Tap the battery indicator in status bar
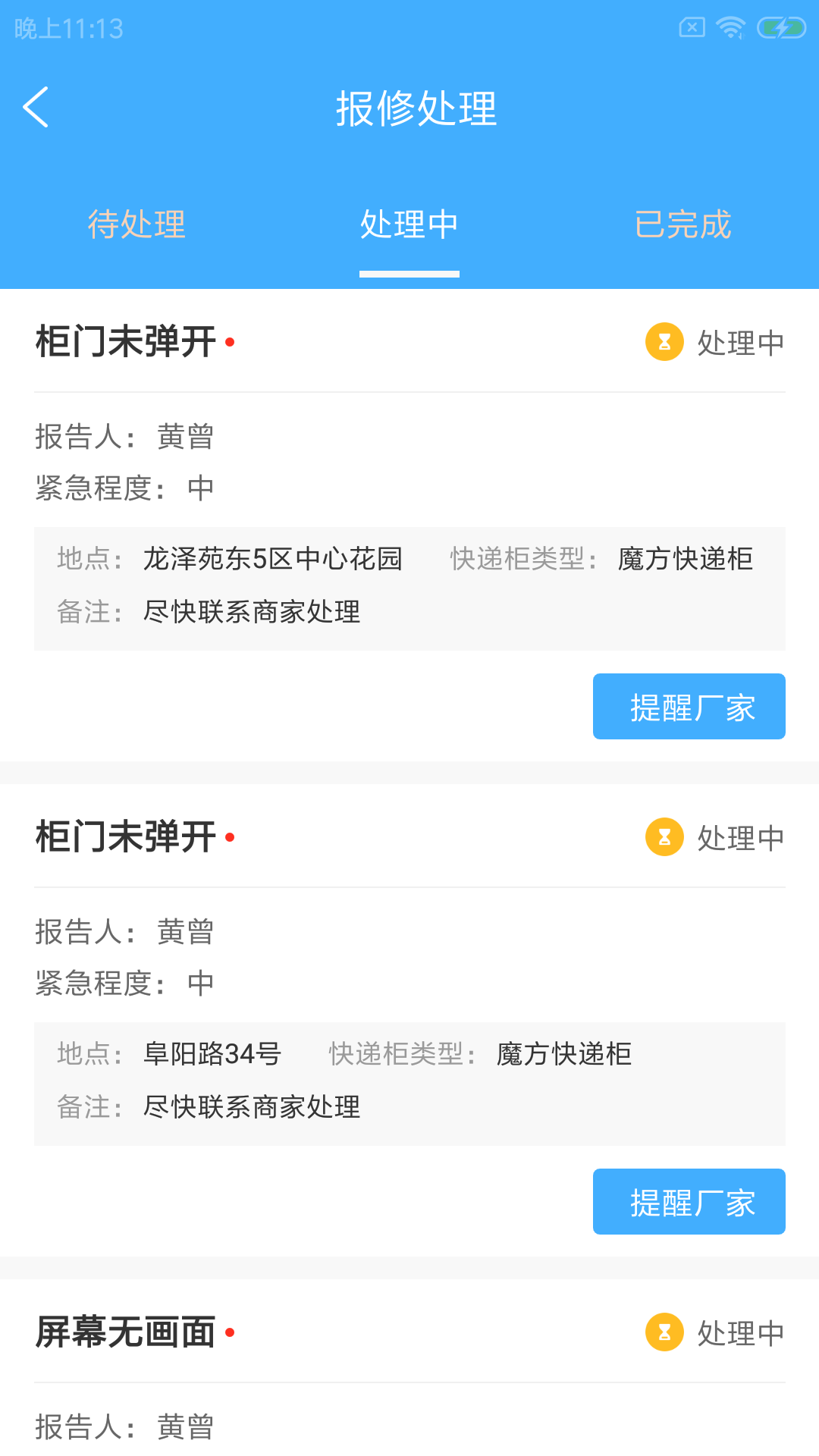This screenshot has width=819, height=1456. point(781,26)
